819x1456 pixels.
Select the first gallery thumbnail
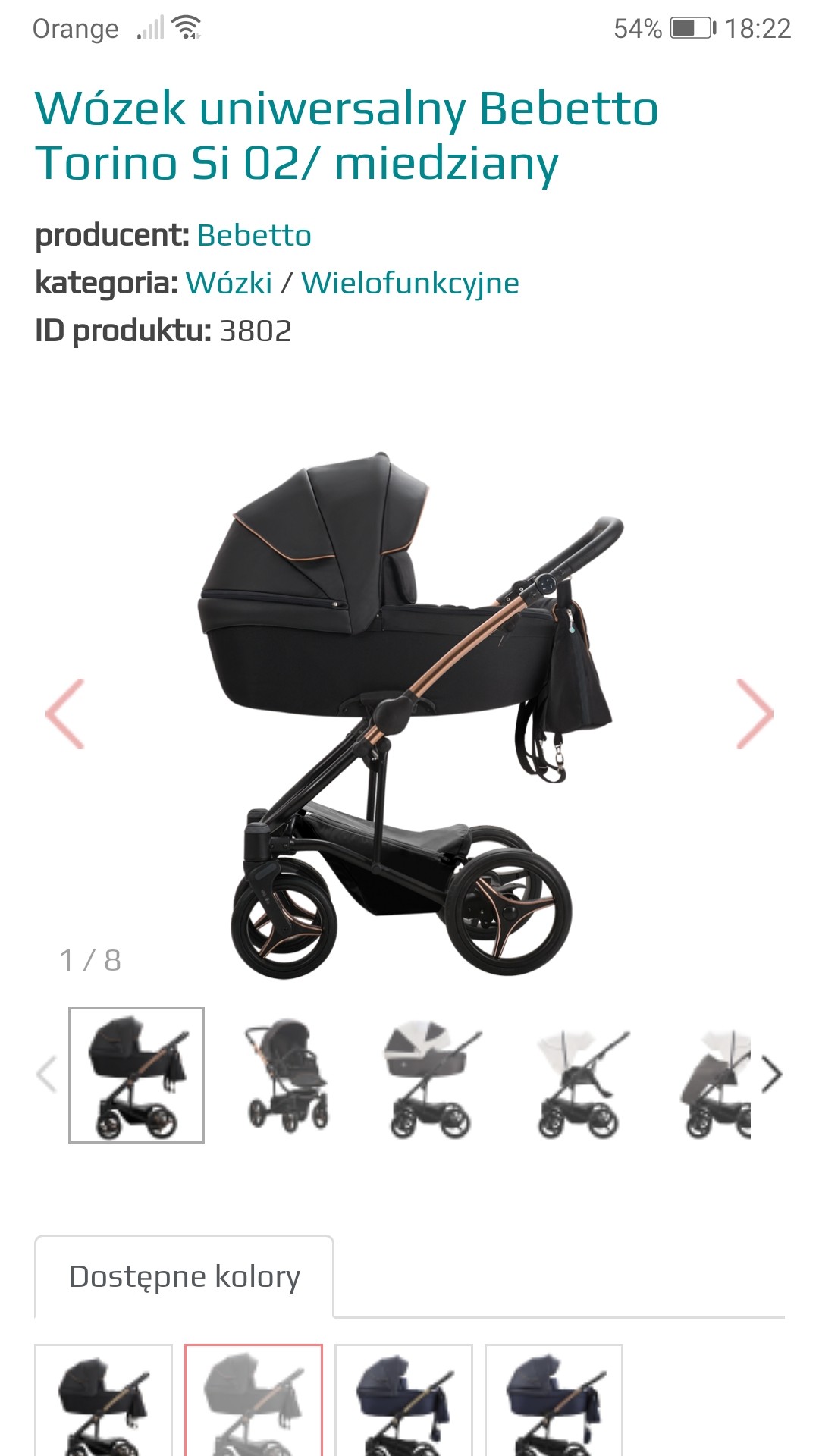[136, 1075]
